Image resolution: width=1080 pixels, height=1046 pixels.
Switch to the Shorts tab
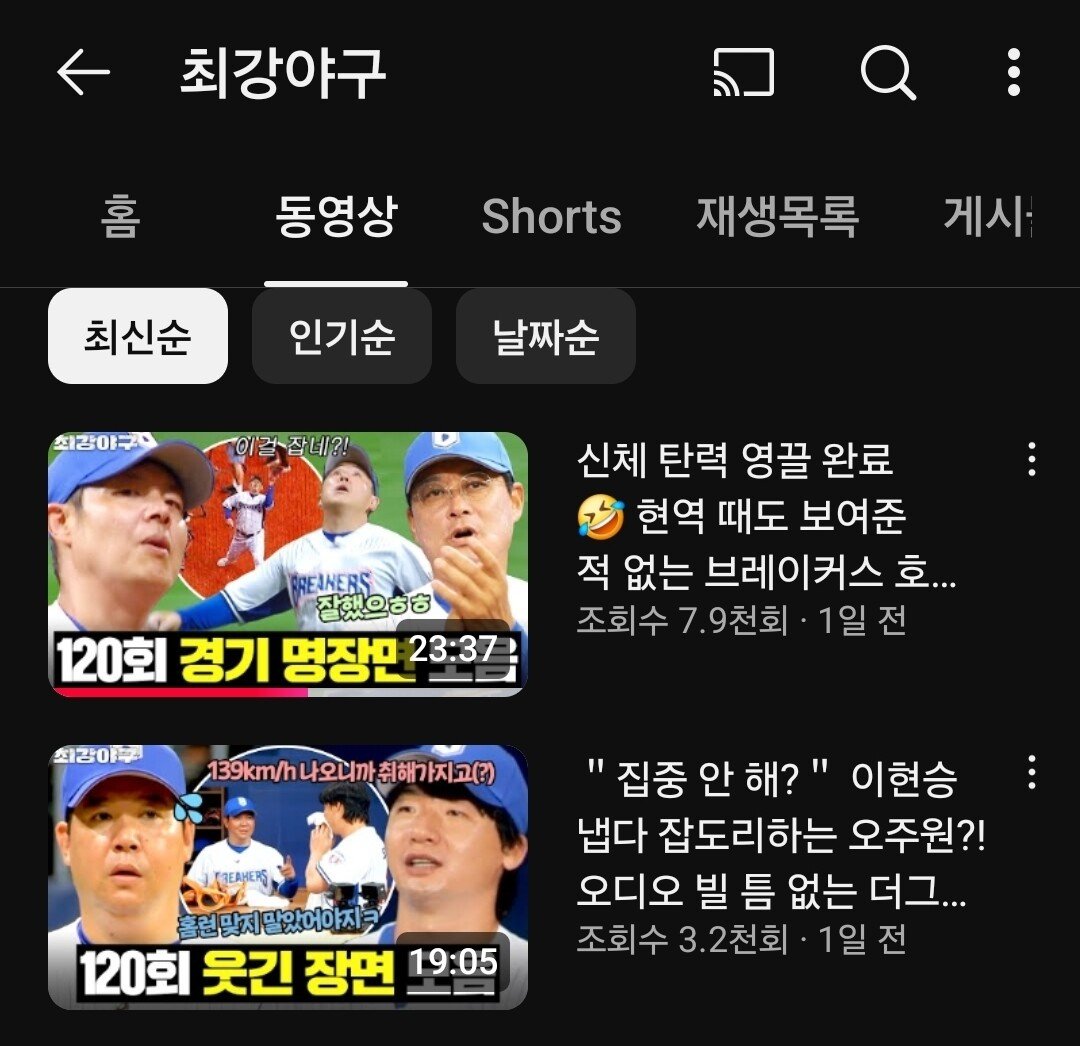pos(551,217)
